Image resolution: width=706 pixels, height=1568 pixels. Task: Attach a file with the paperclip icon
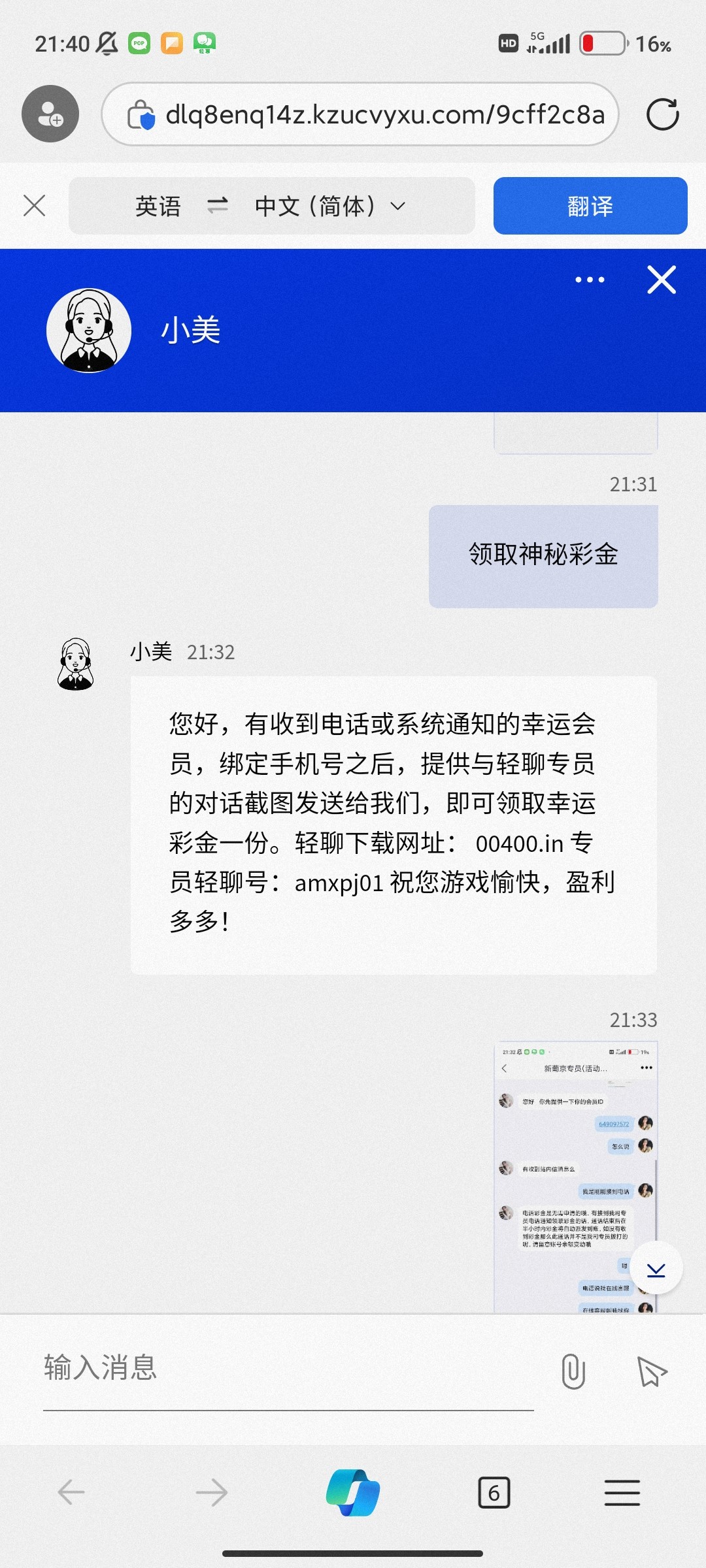[x=573, y=1371]
